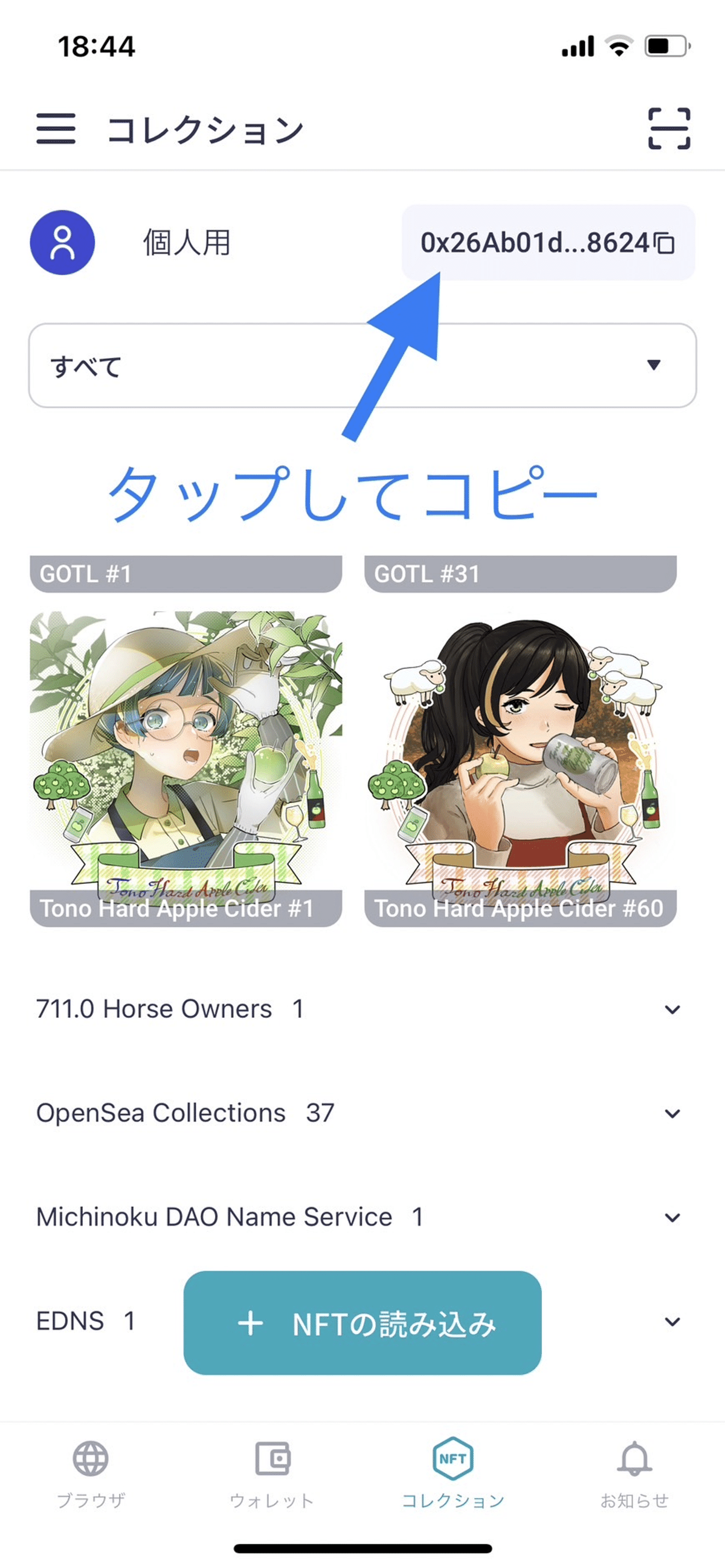Expand the OpenSea Collections section
The image size is (725, 1568).
point(673,1113)
